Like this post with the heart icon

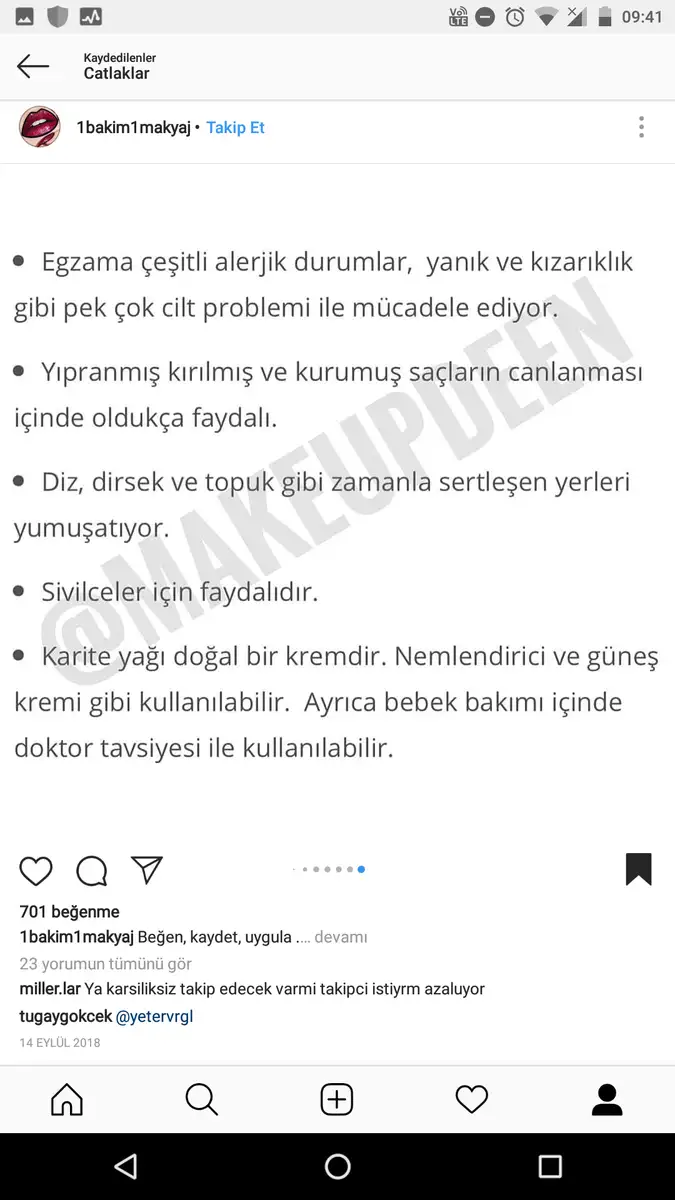pos(36,871)
